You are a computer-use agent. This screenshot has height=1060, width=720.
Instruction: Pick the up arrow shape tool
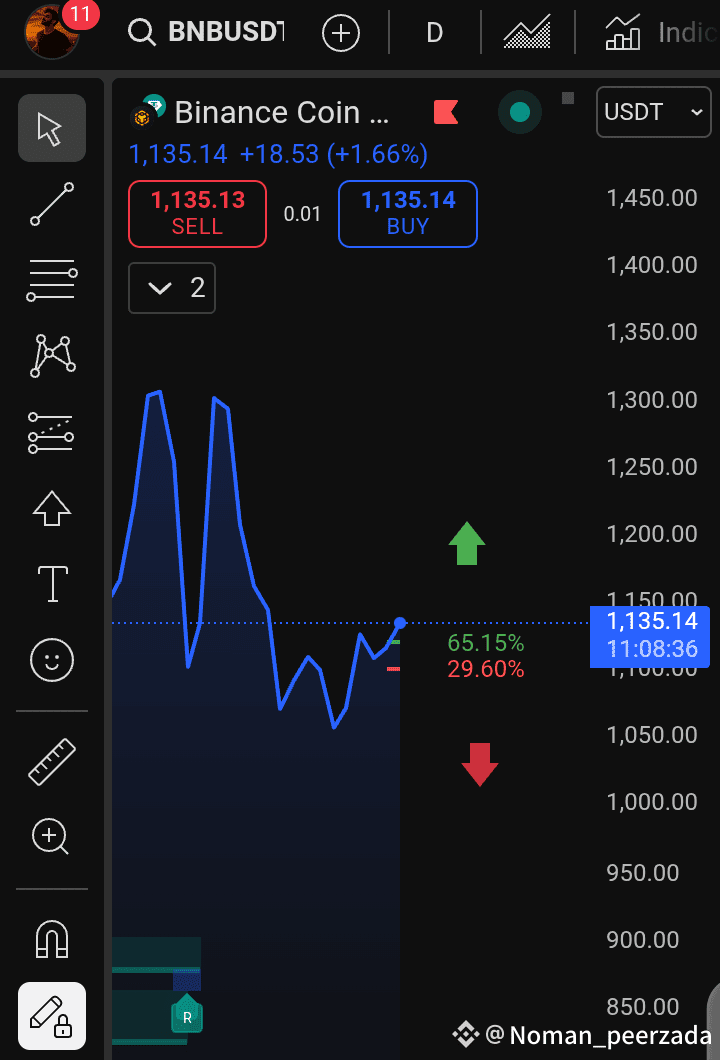point(51,508)
